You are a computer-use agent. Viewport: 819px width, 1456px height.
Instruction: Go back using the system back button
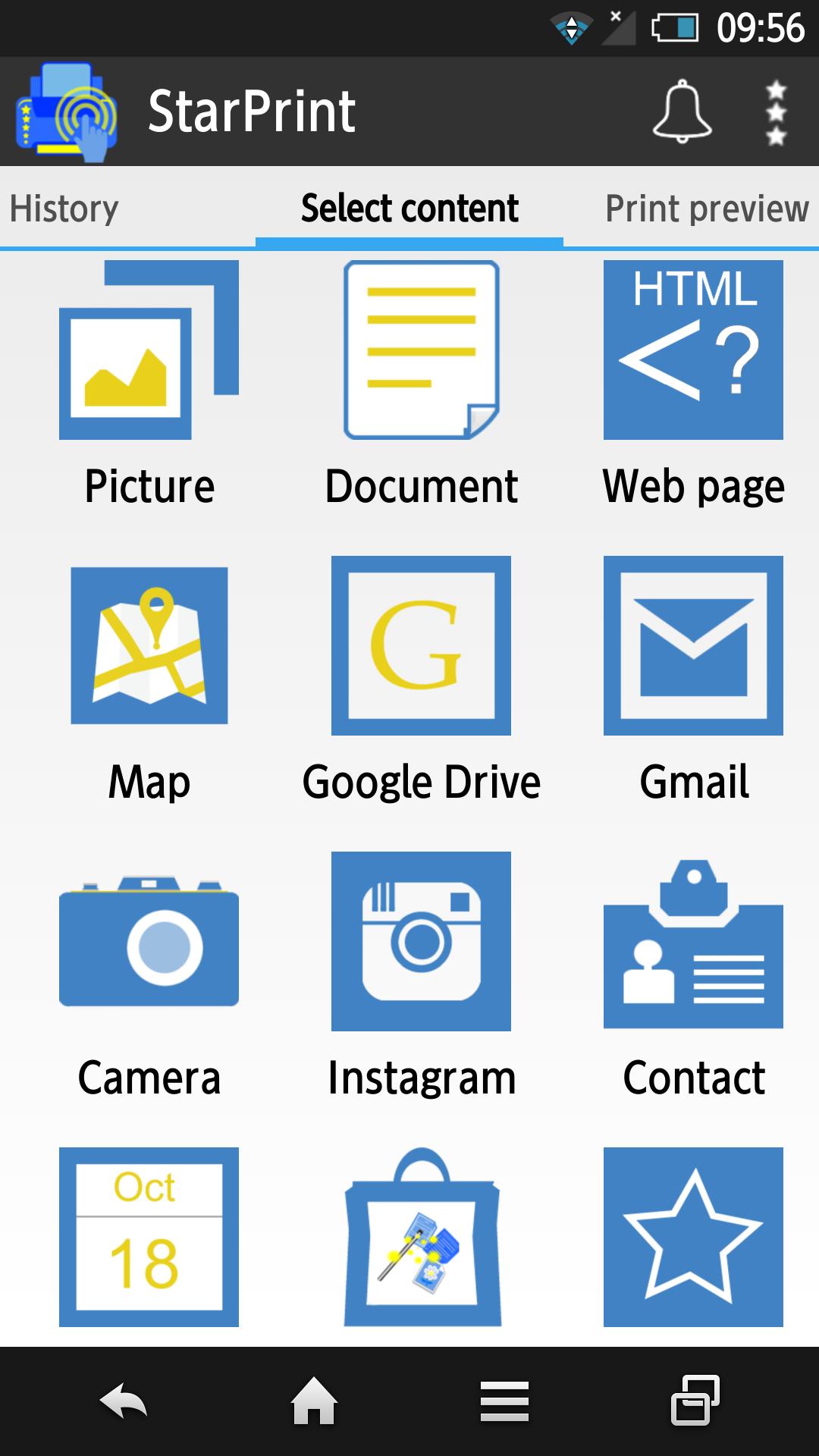coord(124,1401)
